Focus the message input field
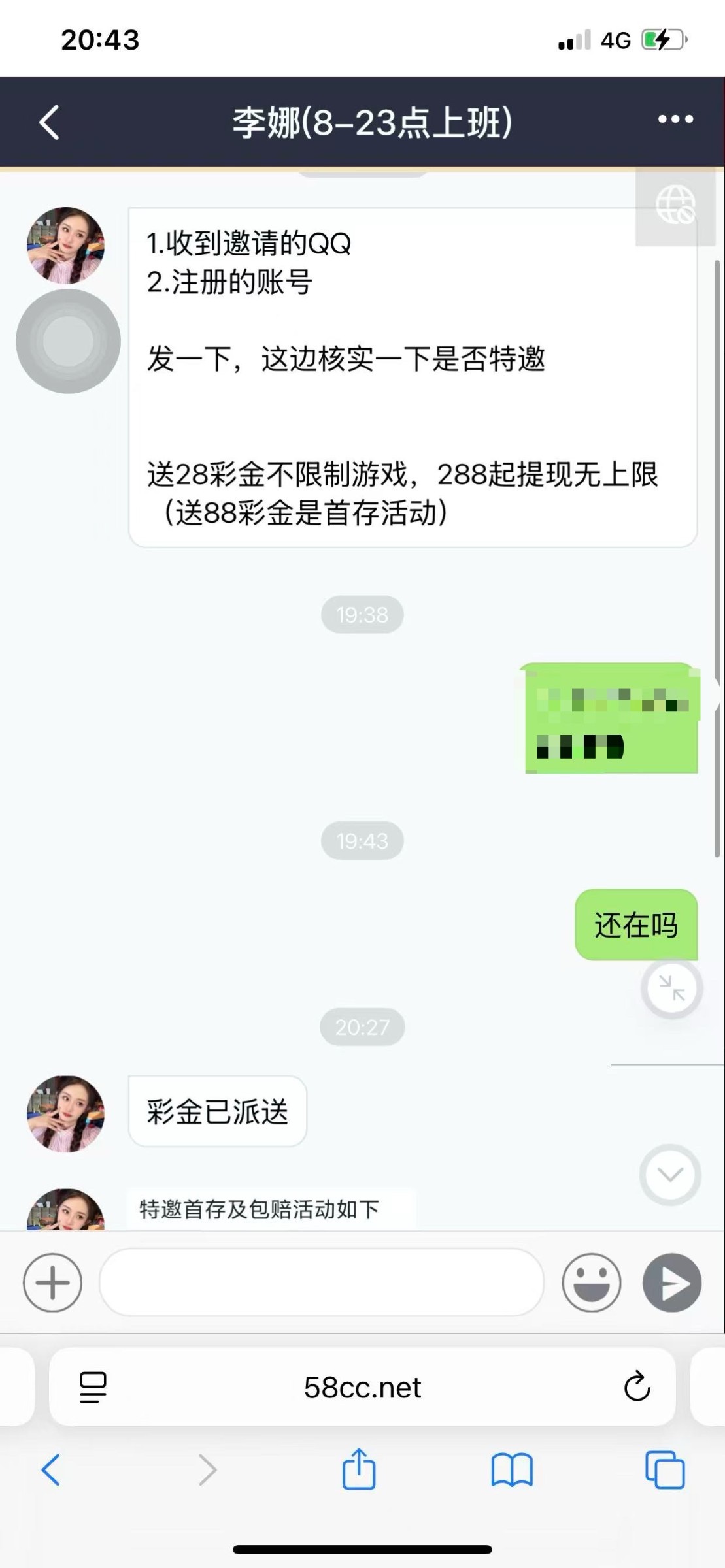The width and height of the screenshot is (725, 1568). (321, 1282)
